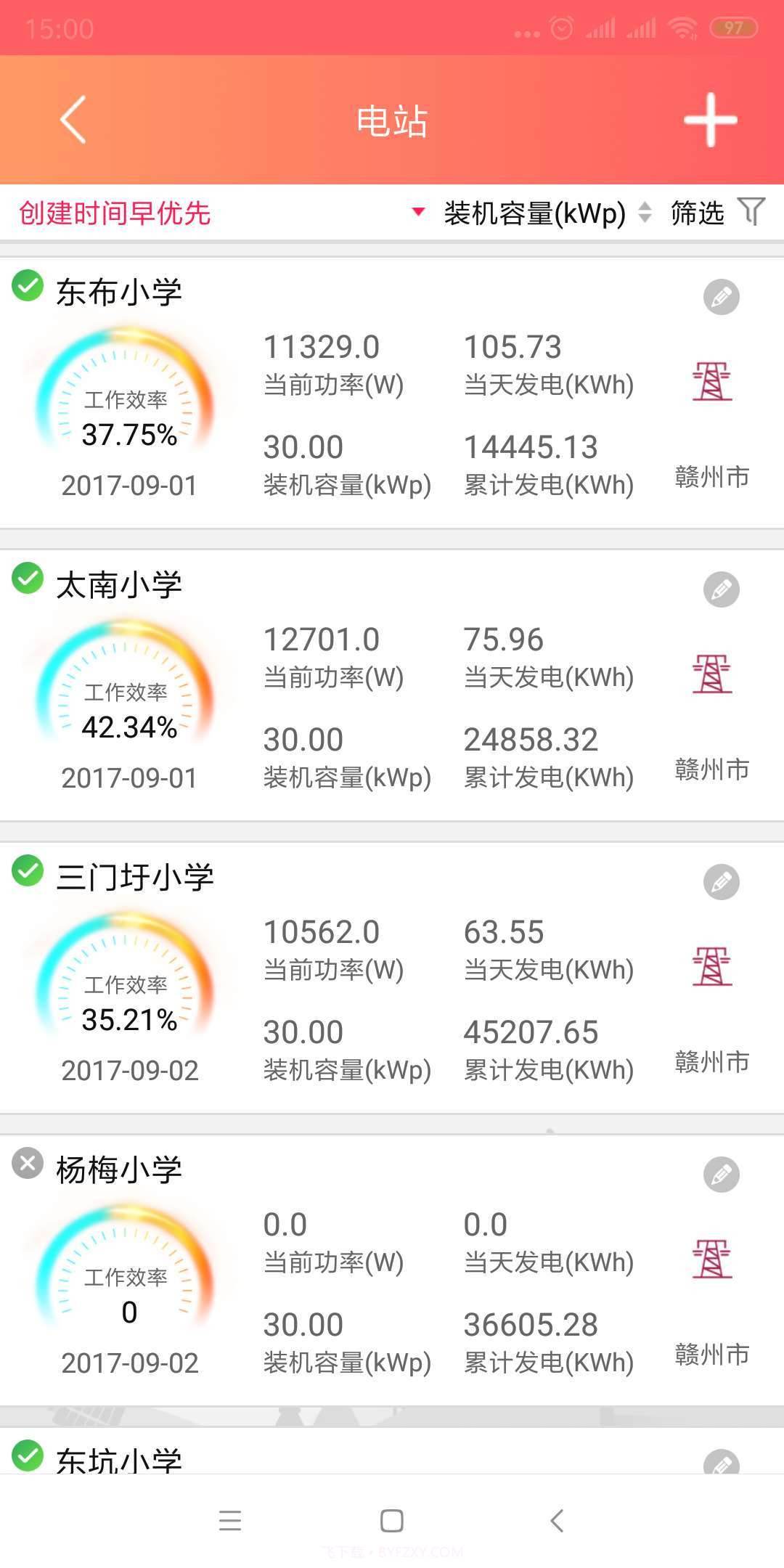Tap the pencil edit icon on 太南小学 card

721,589
